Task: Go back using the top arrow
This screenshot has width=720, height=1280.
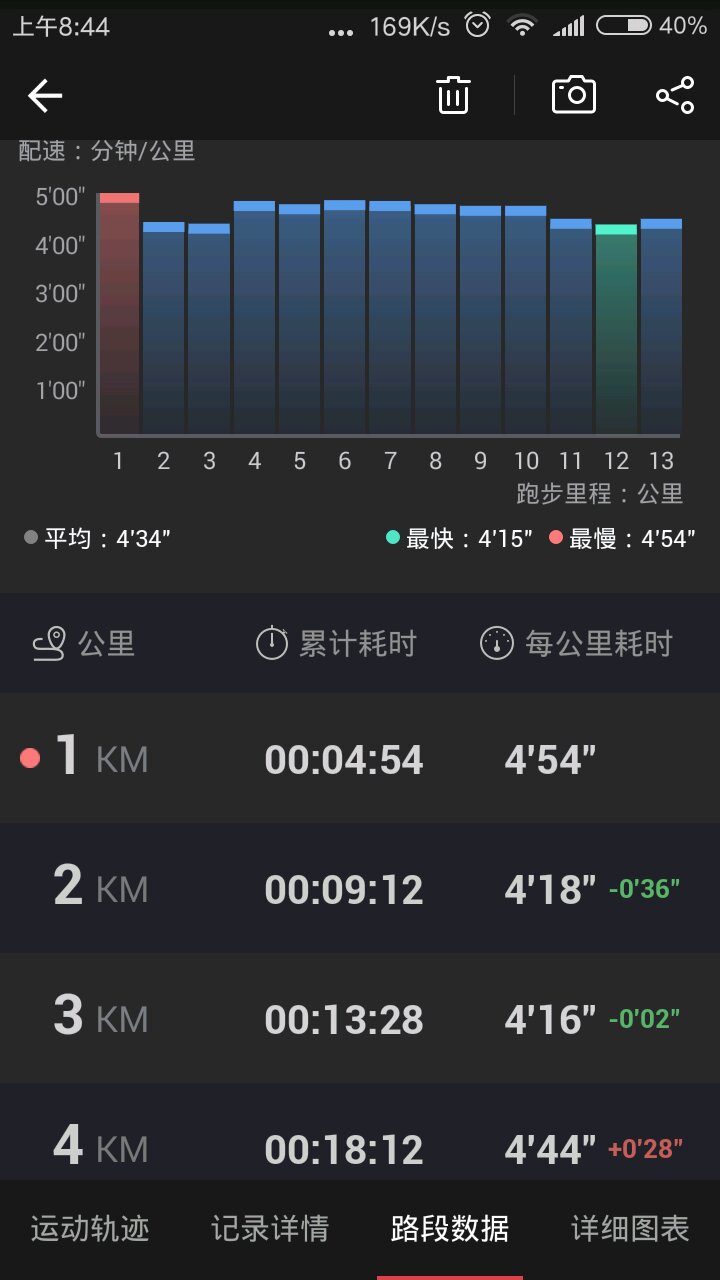Action: pos(45,96)
